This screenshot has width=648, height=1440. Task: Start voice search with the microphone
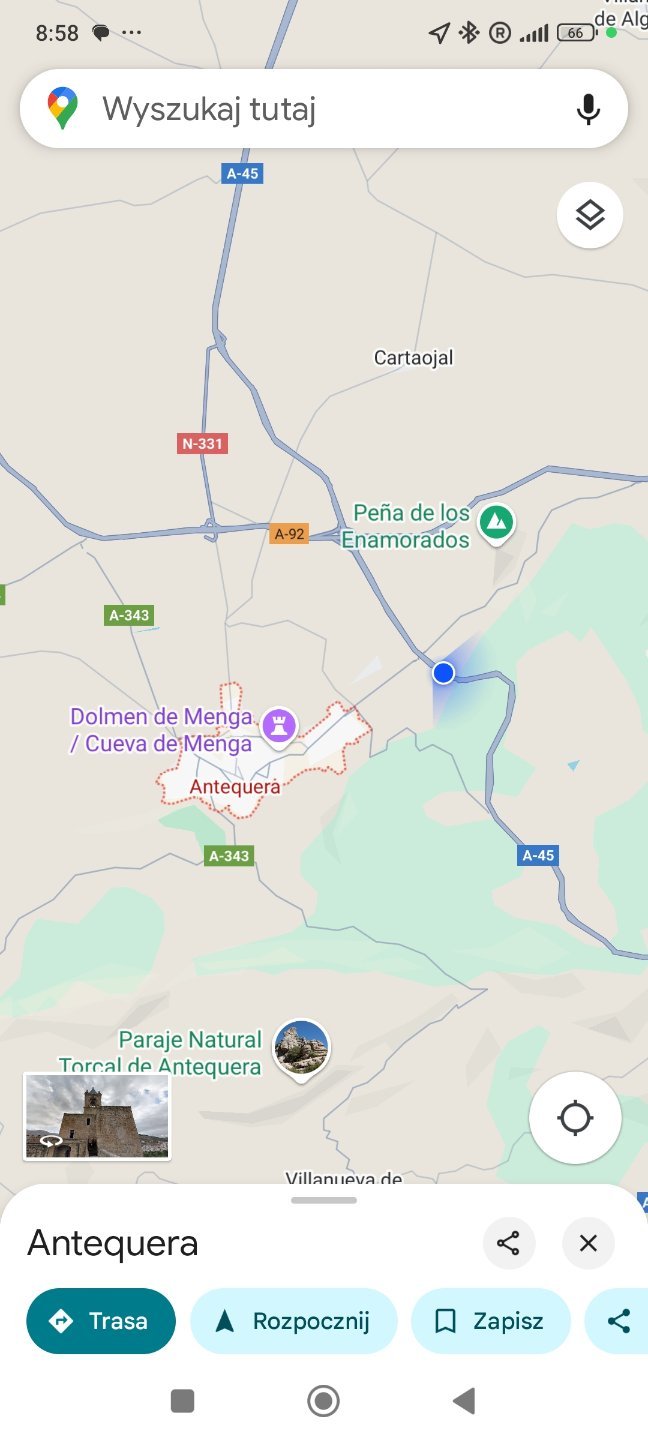[x=588, y=109]
